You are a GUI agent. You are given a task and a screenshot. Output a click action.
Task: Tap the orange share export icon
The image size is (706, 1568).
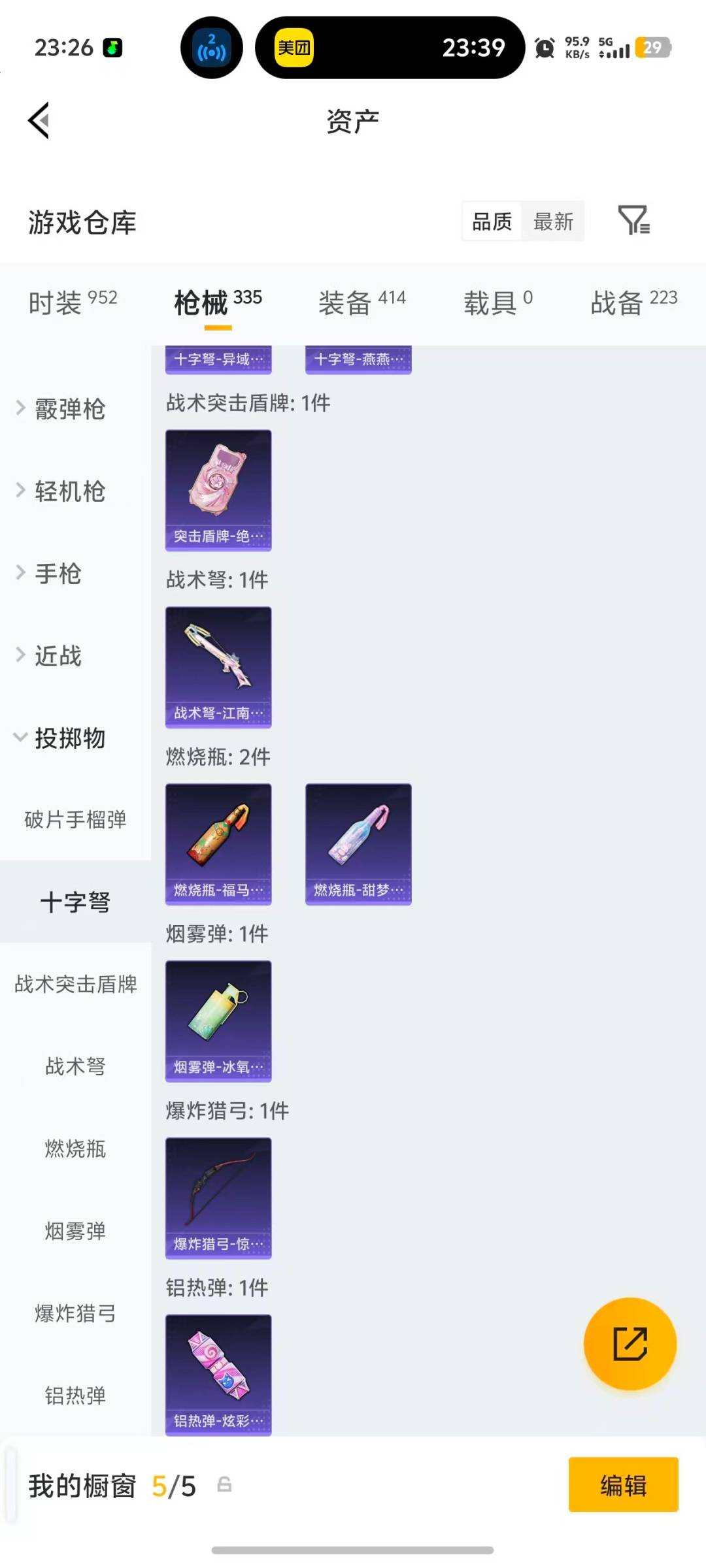(x=630, y=1343)
